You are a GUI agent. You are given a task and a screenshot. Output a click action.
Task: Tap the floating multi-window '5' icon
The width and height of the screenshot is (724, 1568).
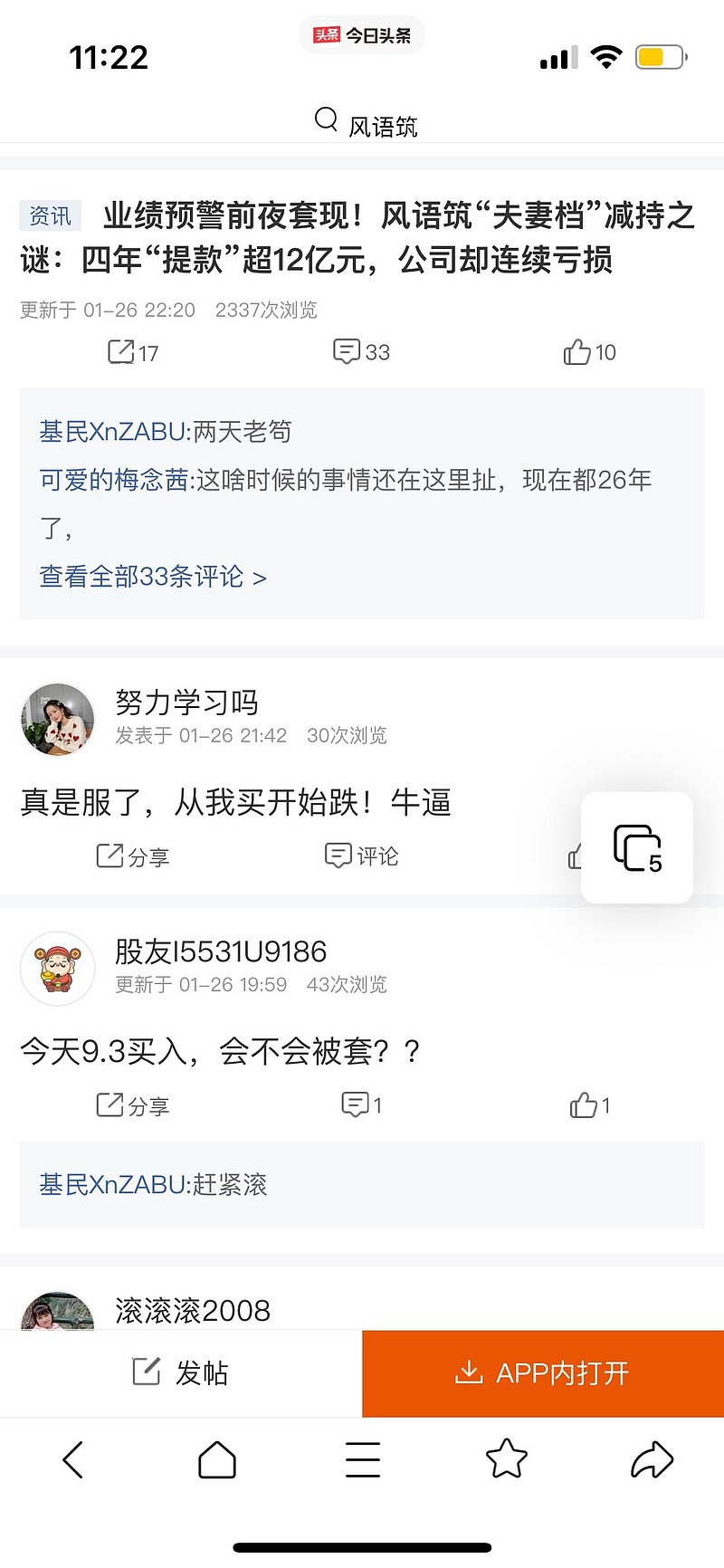[x=636, y=846]
